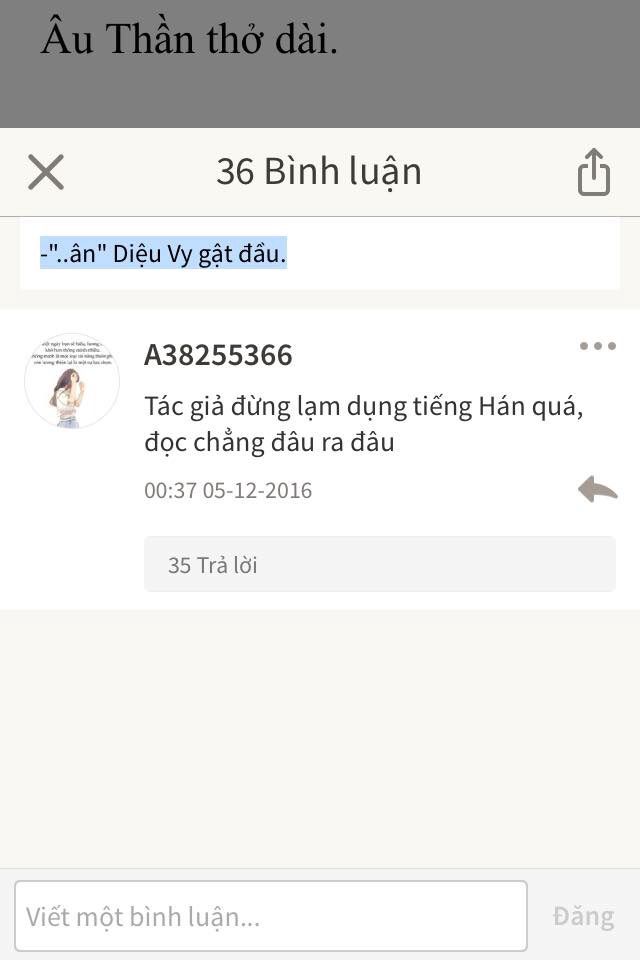This screenshot has height=960, width=640.
Task: Focus the Viết một bình luận field
Action: [270, 916]
